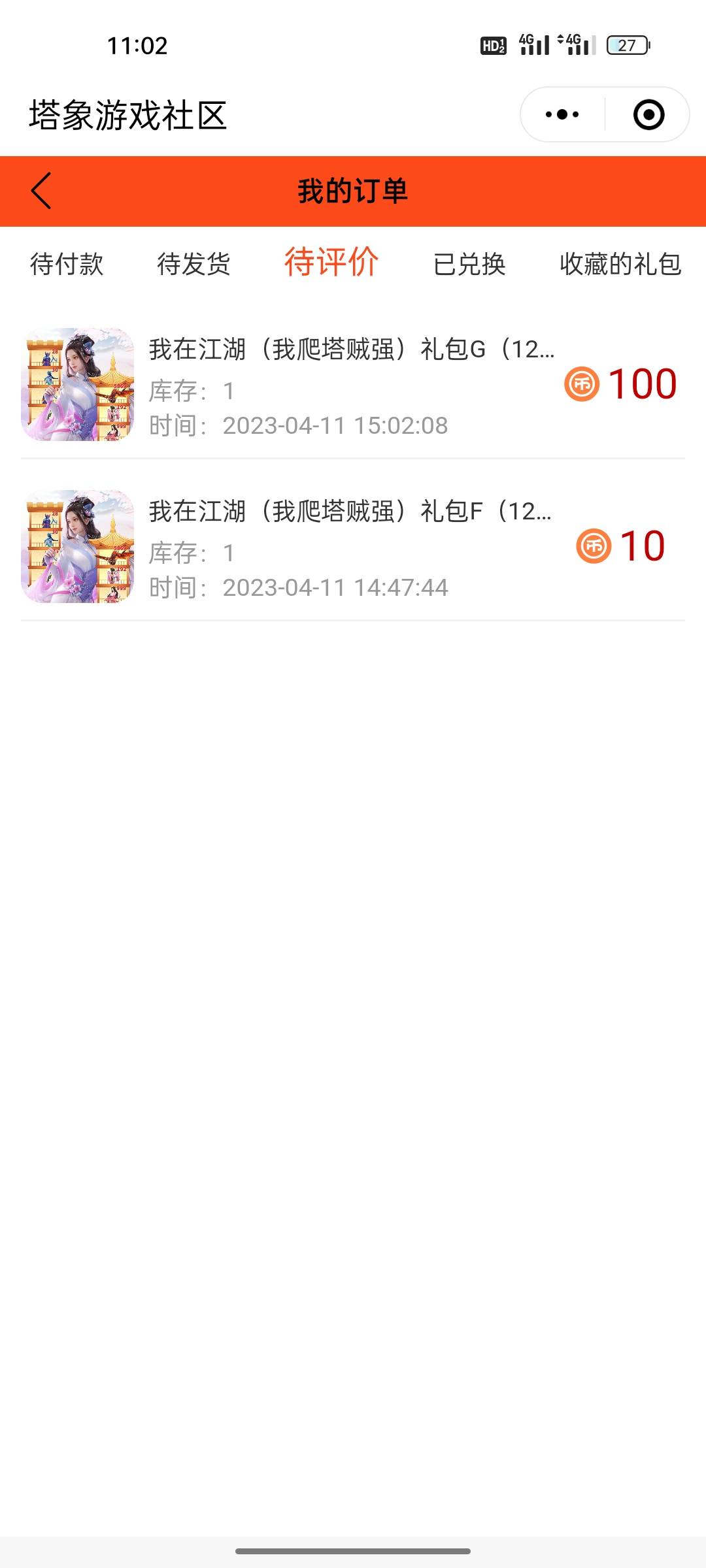Go back using the arrow in the 我的订单 header
The height and width of the screenshot is (1568, 706).
[41, 191]
